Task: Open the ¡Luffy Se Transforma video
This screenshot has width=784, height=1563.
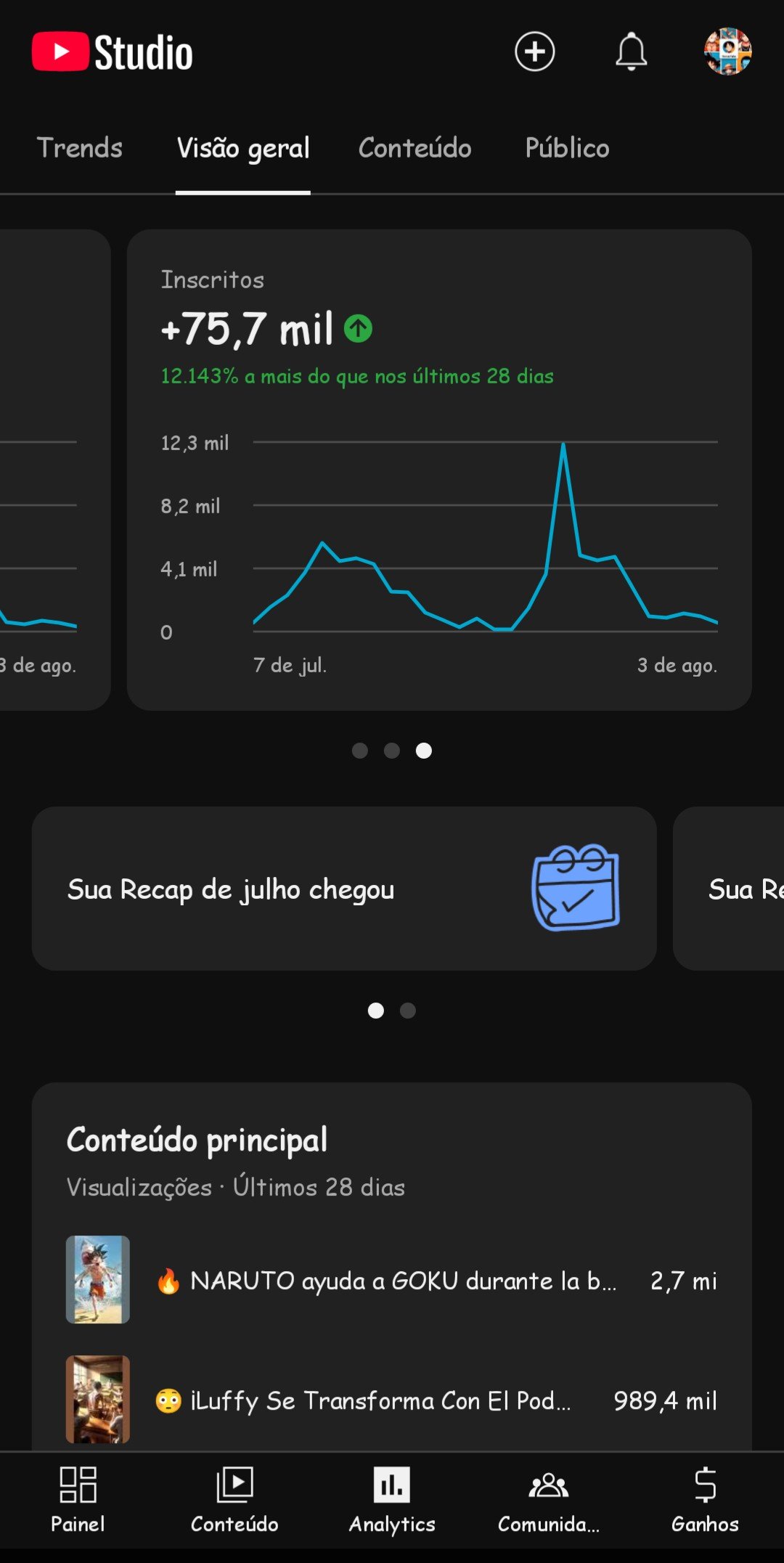Action: (392, 1400)
